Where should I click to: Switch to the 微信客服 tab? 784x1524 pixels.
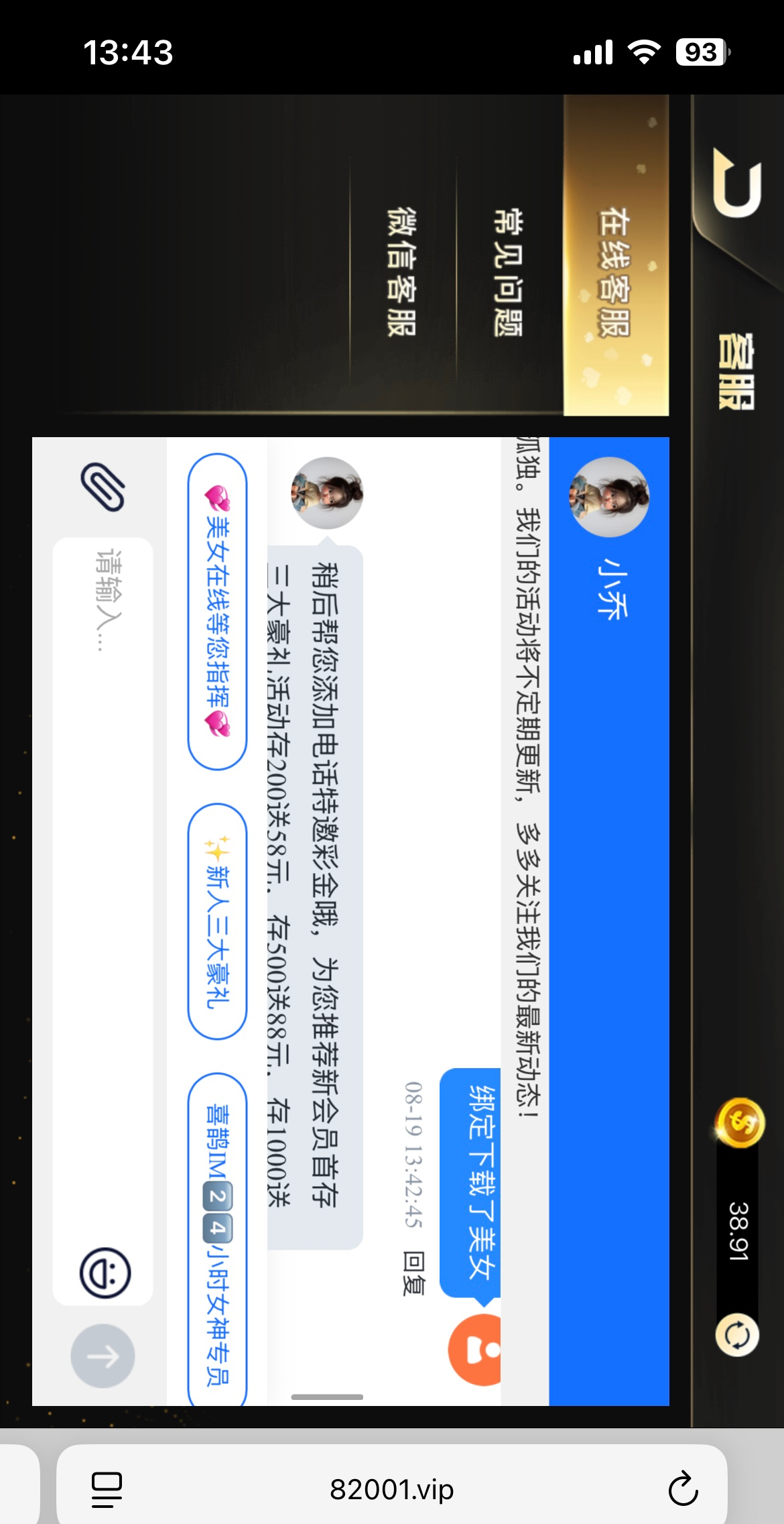coord(402,272)
